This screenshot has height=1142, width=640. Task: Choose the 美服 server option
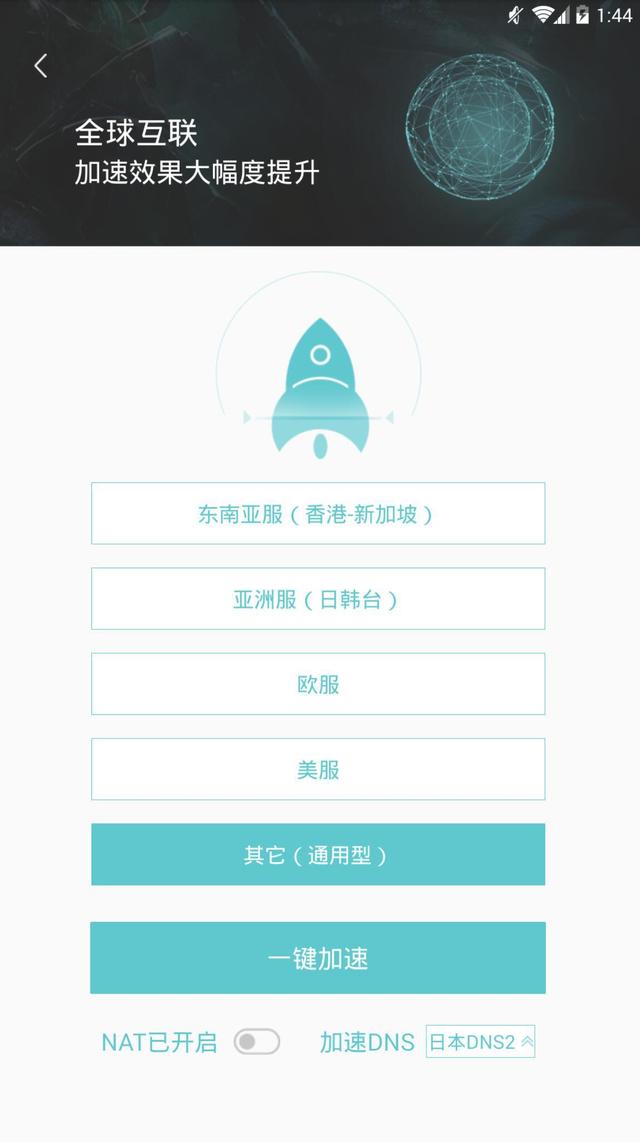318,769
